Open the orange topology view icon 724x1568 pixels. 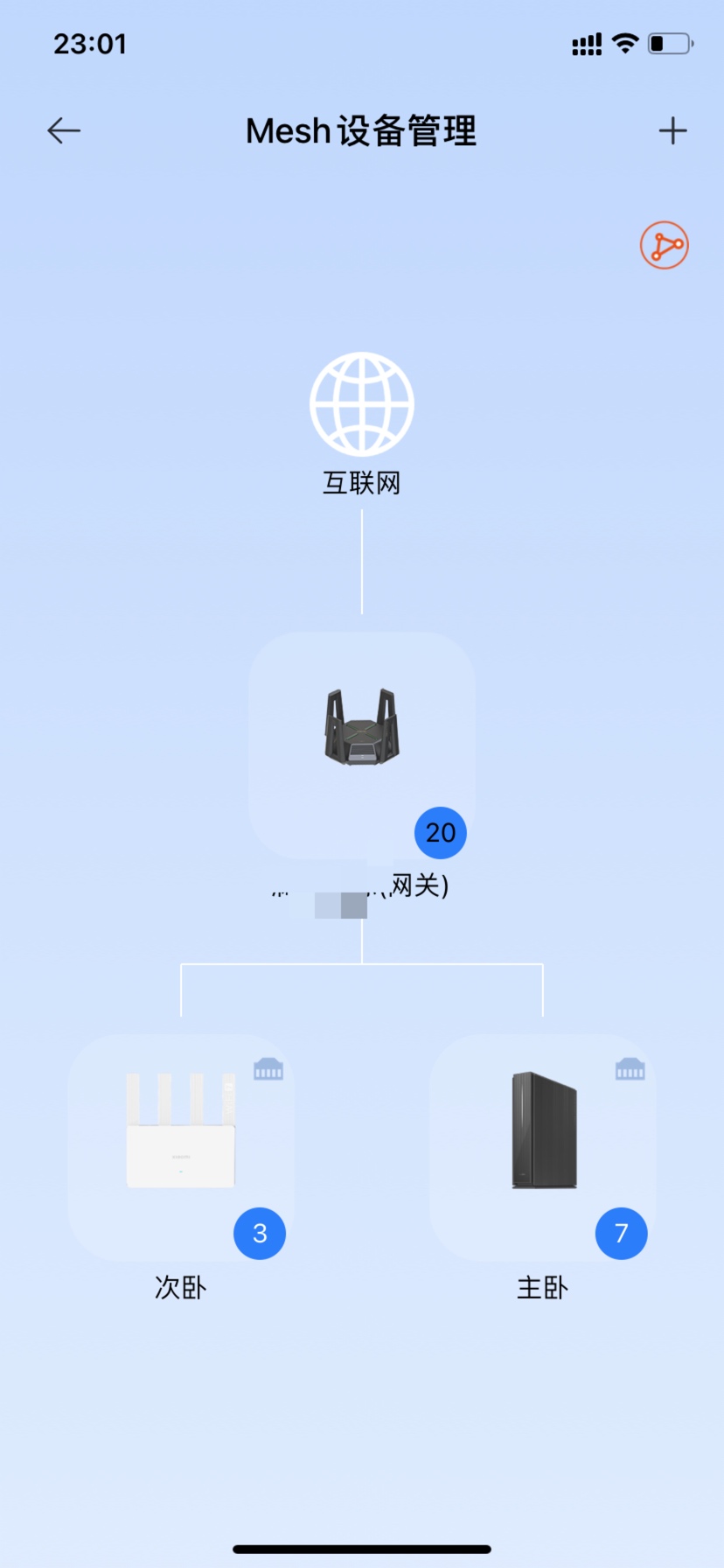(x=665, y=245)
